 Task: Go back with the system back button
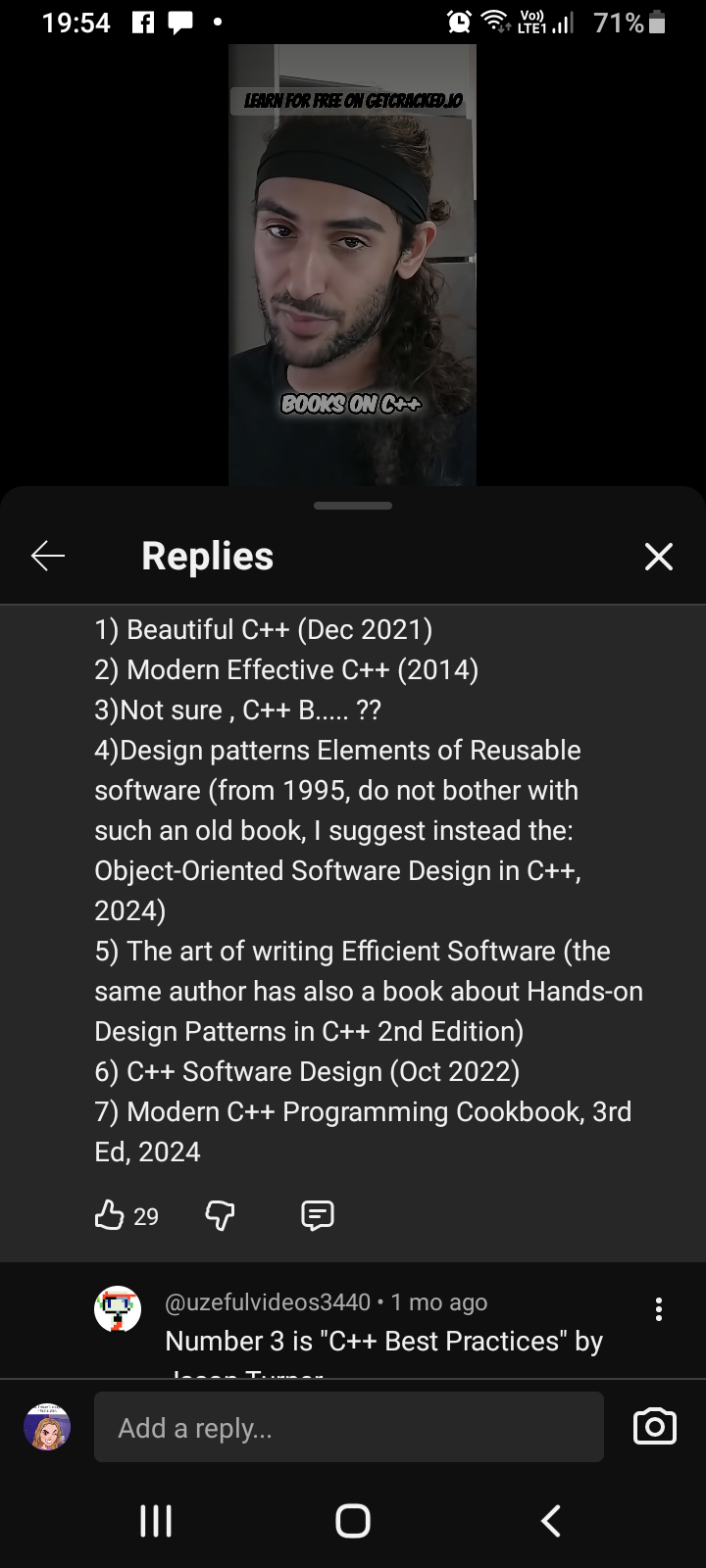pyautogui.click(x=551, y=1520)
